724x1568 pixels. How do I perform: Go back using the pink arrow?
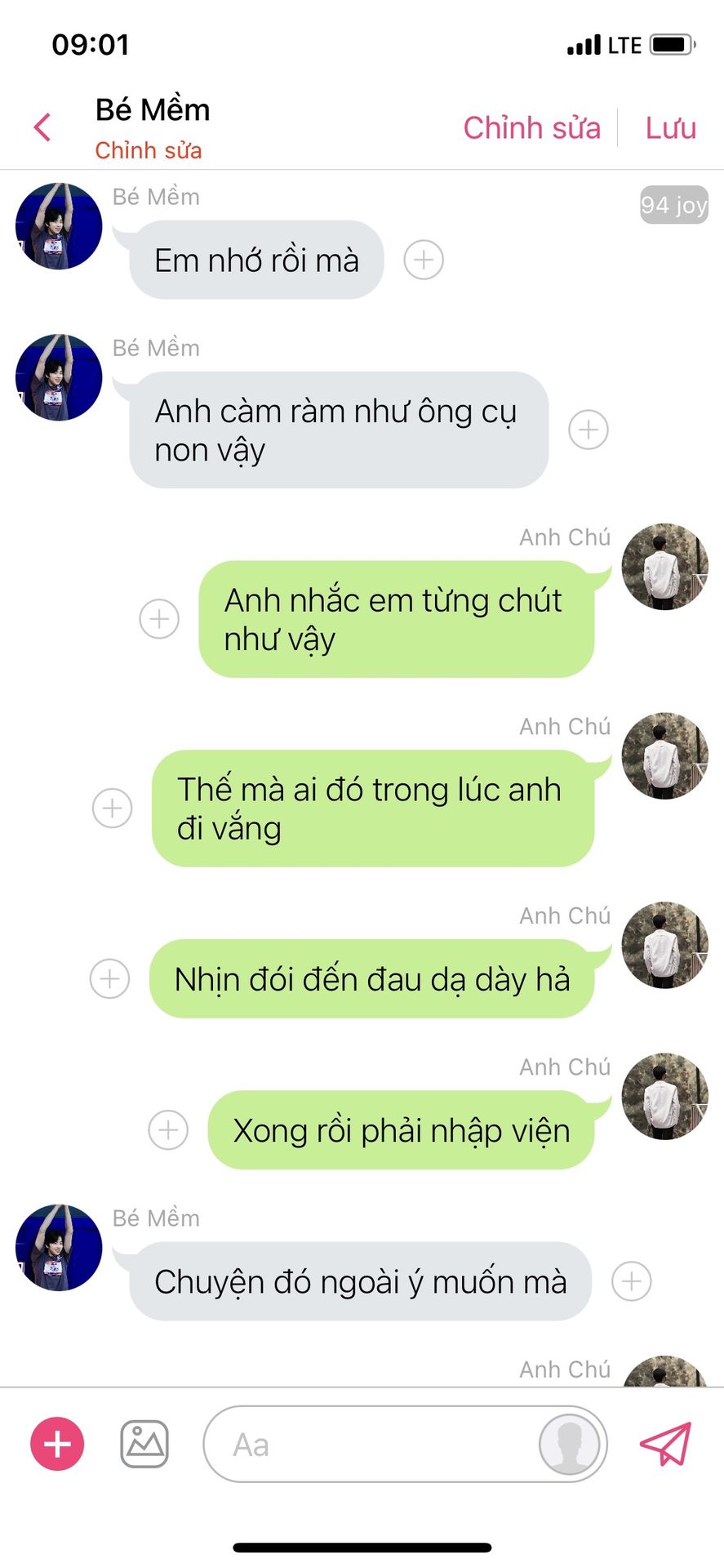[42, 127]
